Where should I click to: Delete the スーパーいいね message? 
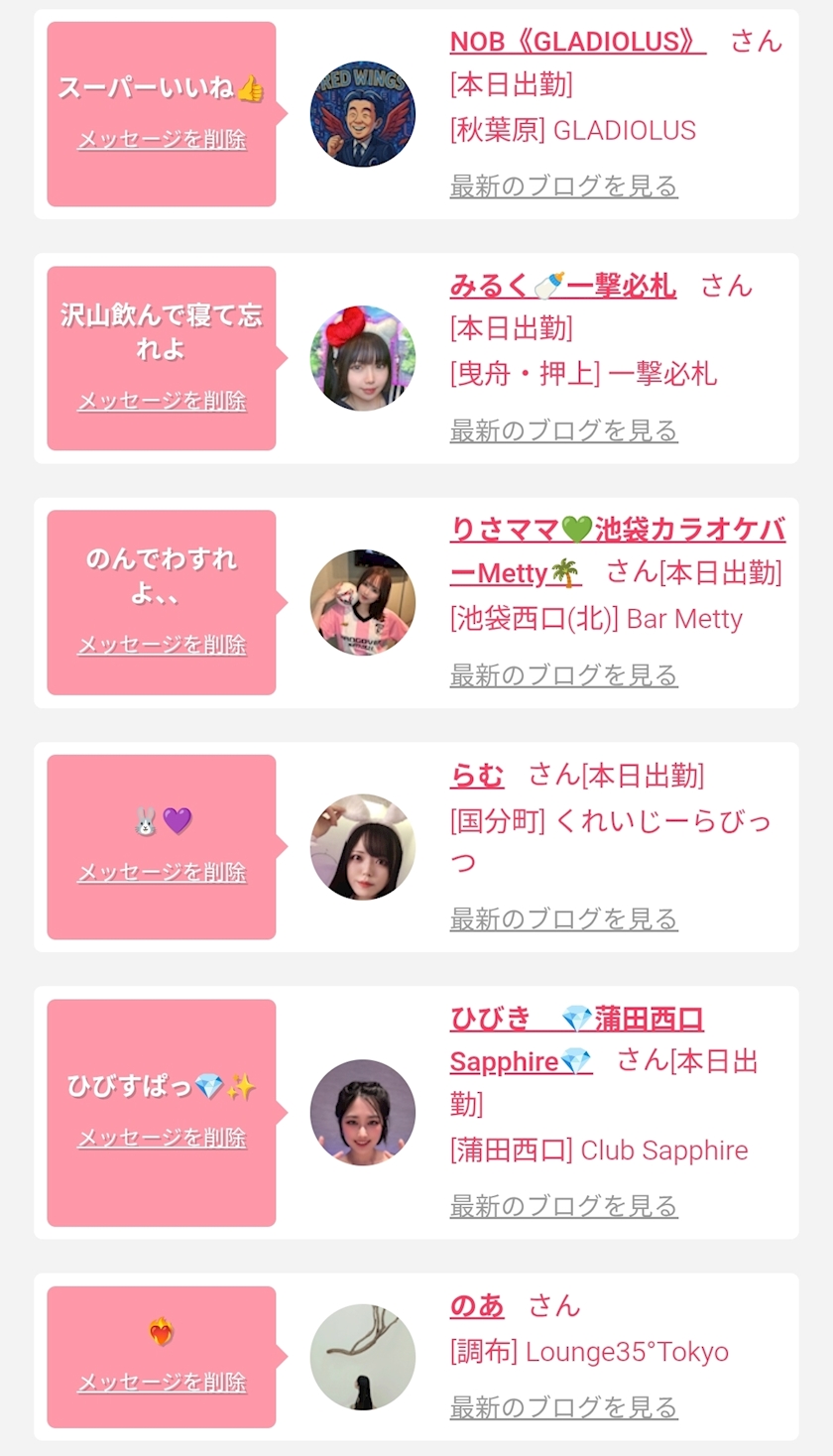point(162,140)
